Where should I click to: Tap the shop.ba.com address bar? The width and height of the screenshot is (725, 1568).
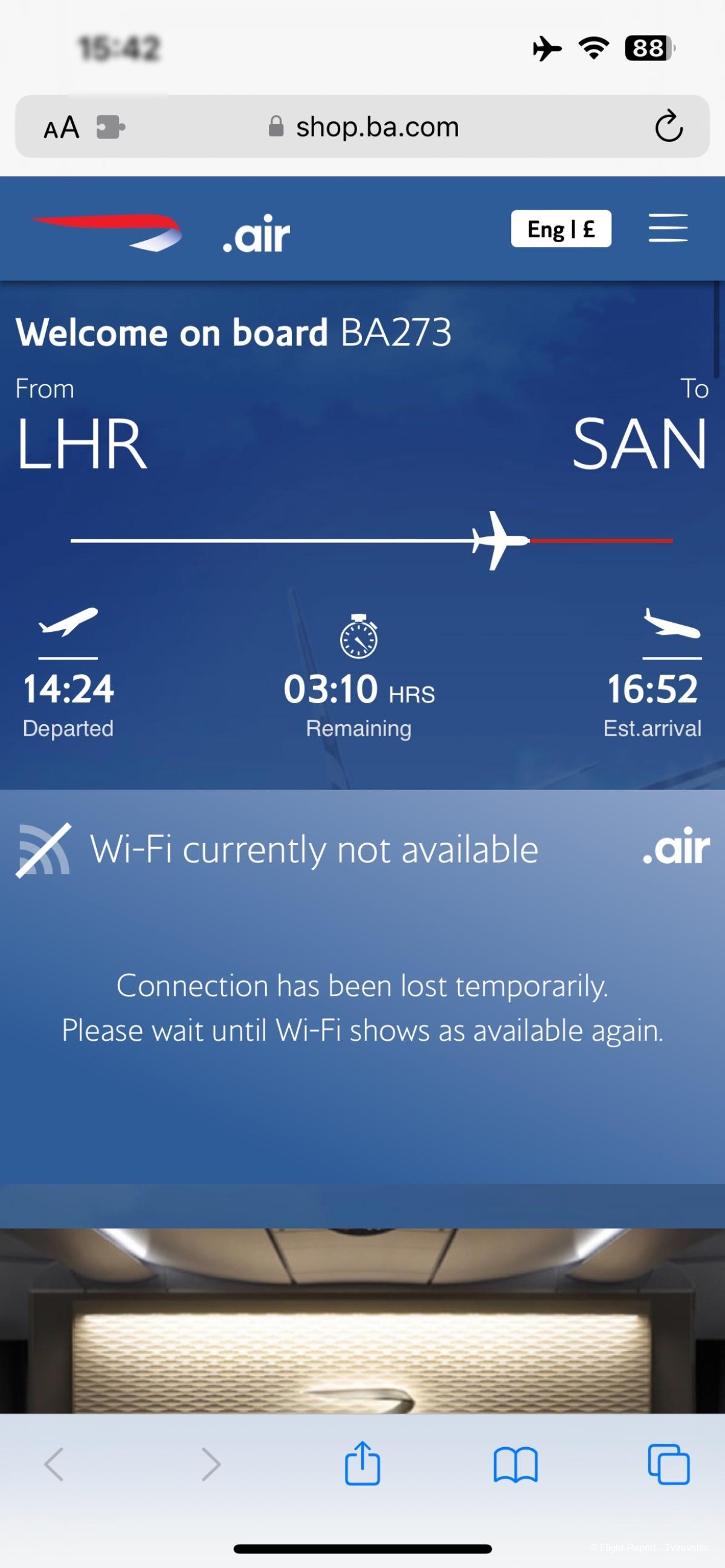pos(376,127)
